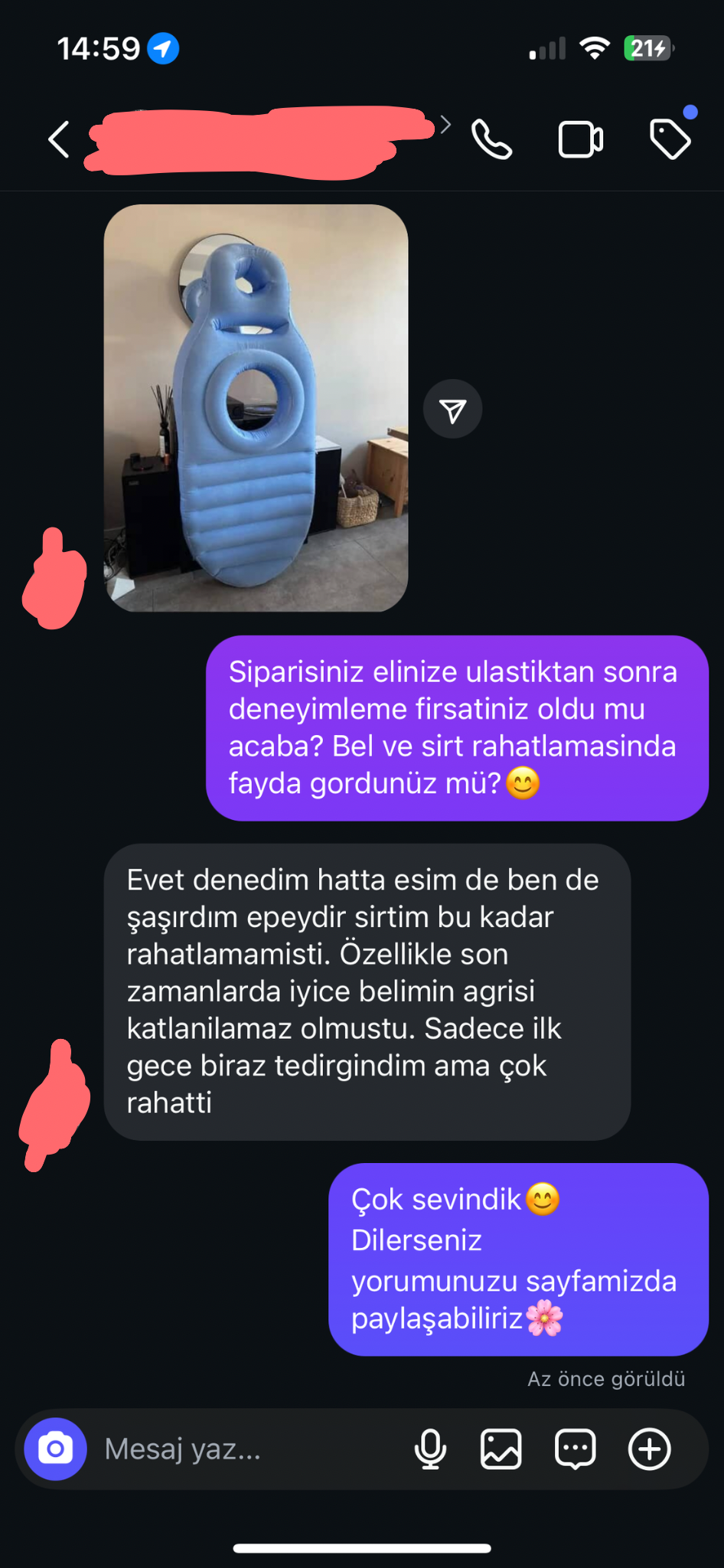Forward the photo with the paper-plane icon
This screenshot has height=1568, width=724.
tap(452, 410)
